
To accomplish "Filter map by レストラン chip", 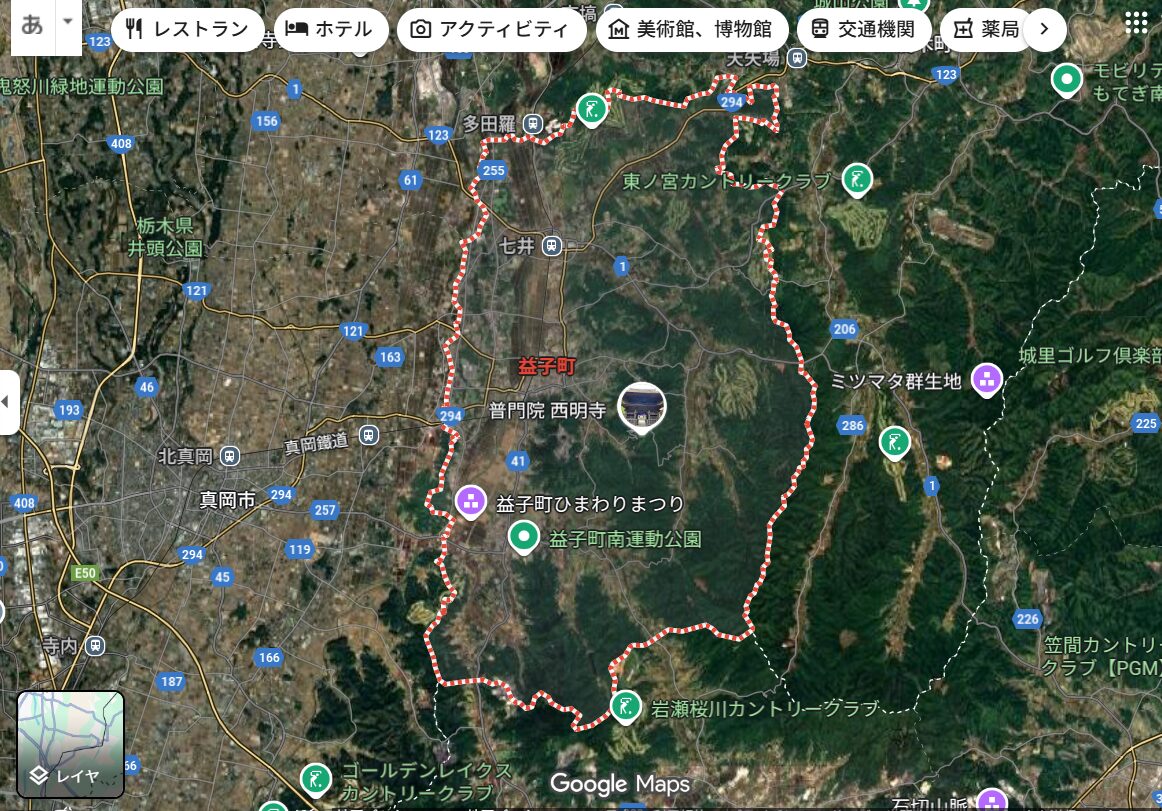I will click(x=187, y=29).
